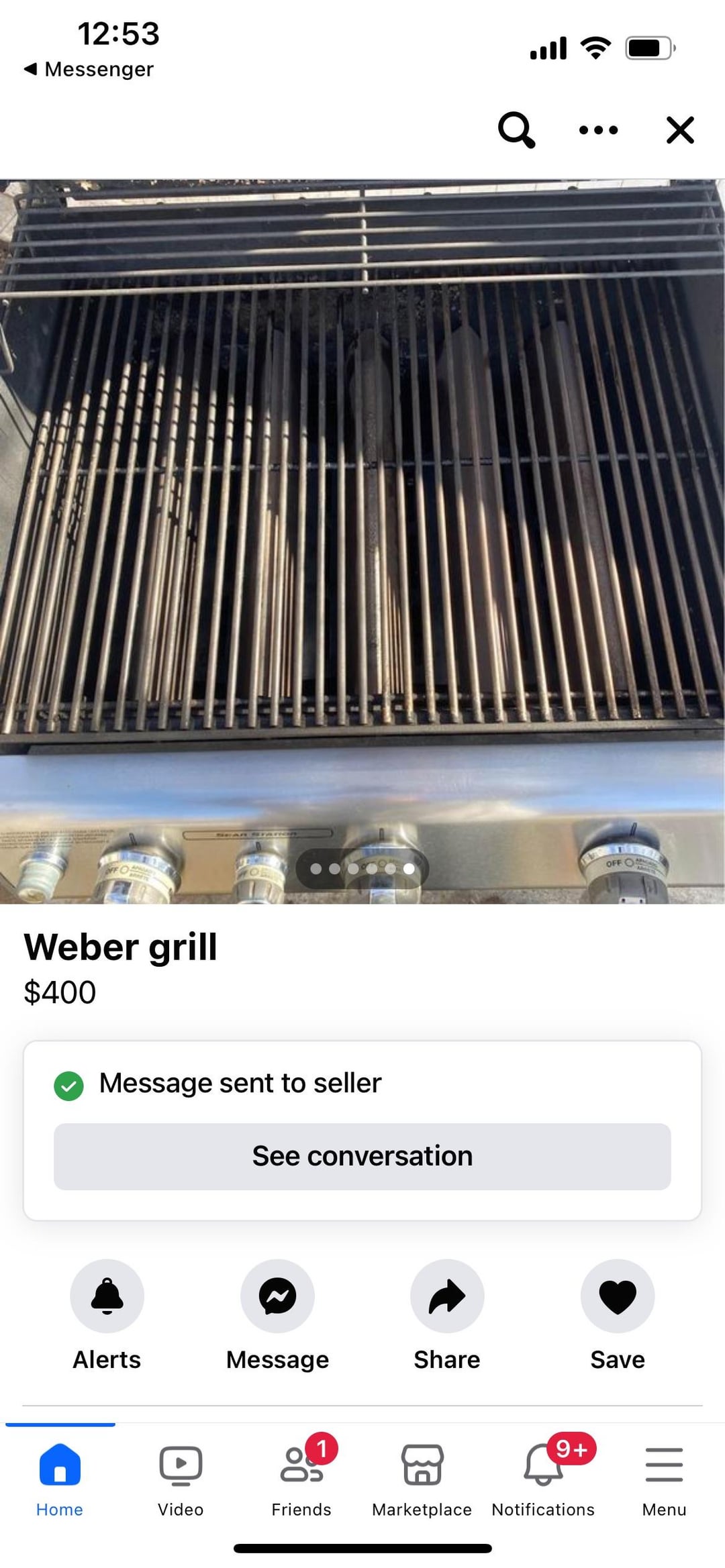This screenshot has width=725, height=1568.
Task: Return to Messenger via back link
Action: coord(89,69)
